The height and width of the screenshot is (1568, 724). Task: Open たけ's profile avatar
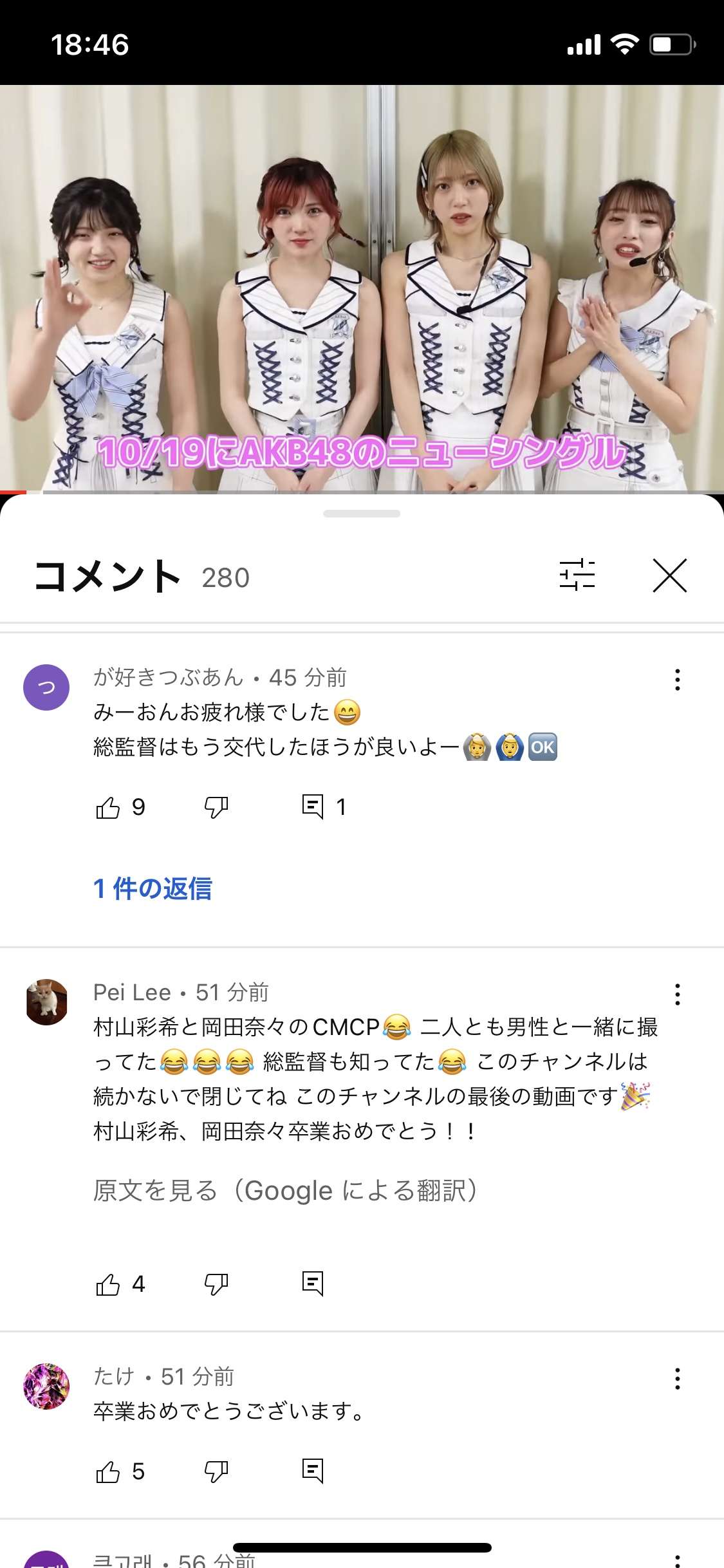[46, 1386]
